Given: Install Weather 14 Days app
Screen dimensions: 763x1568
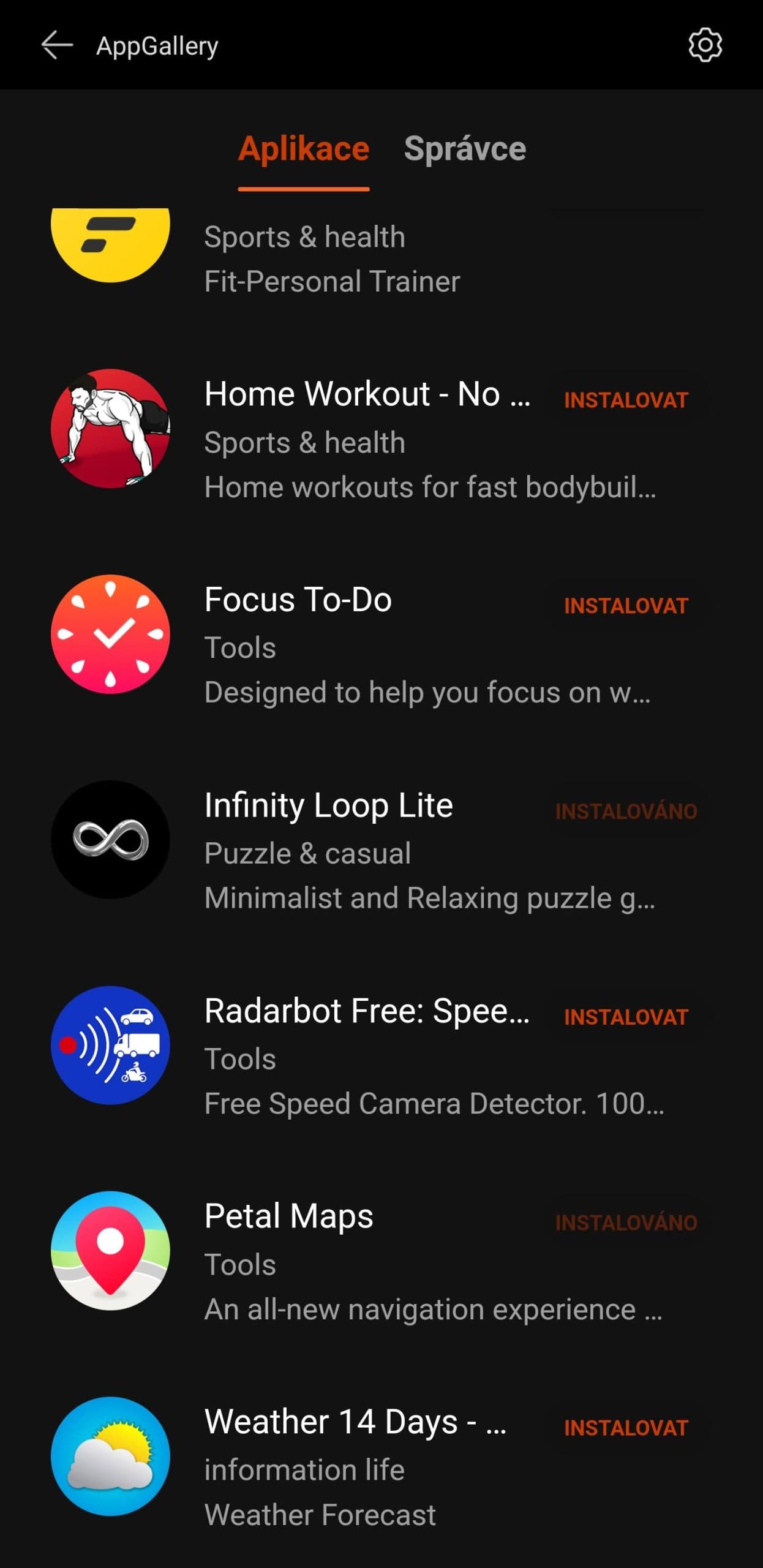Looking at the screenshot, I should pyautogui.click(x=626, y=1428).
